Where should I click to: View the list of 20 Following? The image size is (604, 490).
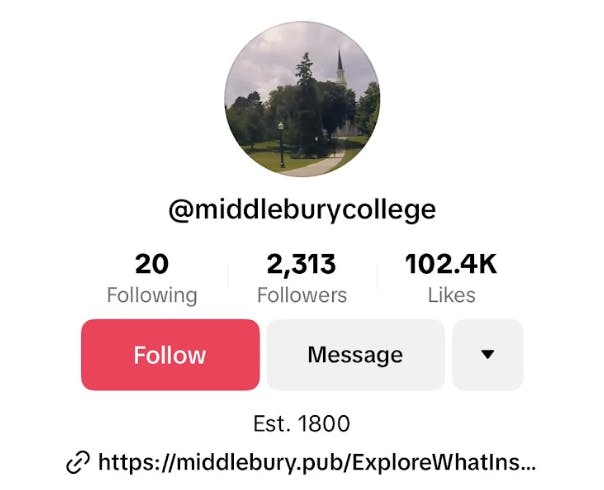[x=152, y=278]
